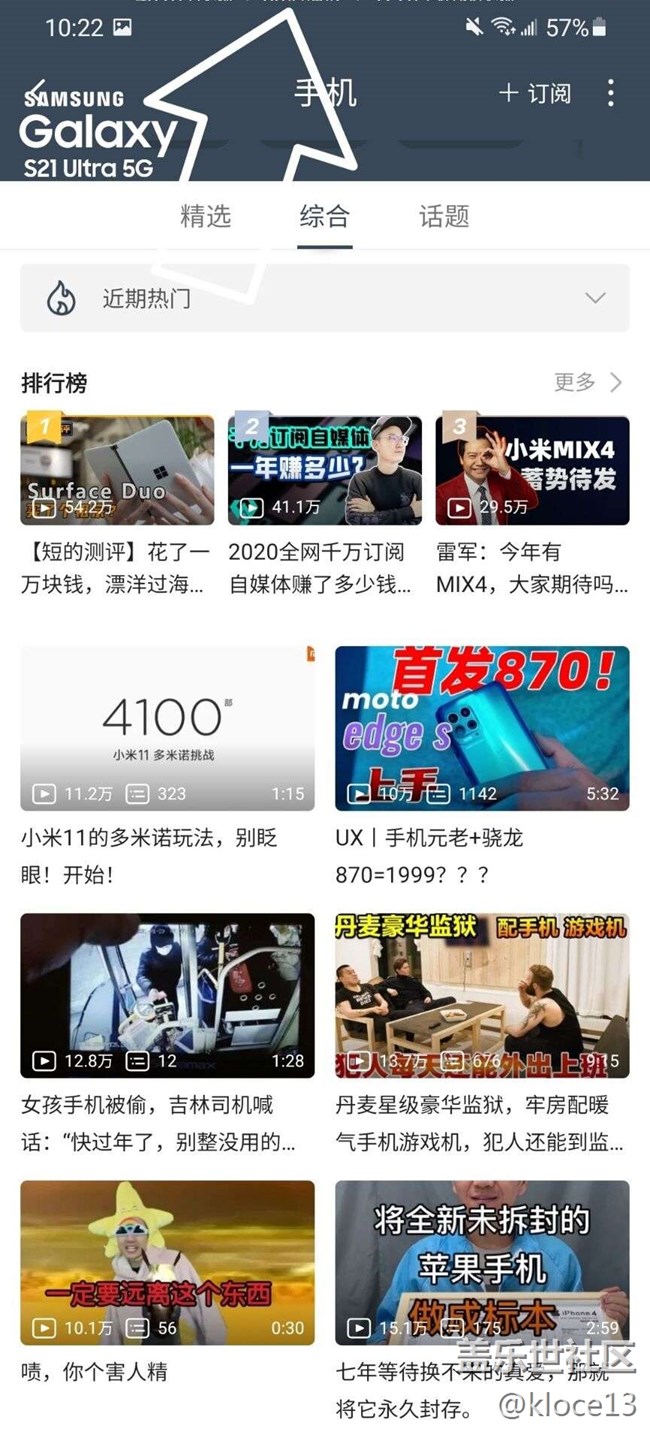650x1444 pixels.
Task: View 更多 of the 排行榜 ranking
Action: pos(588,382)
